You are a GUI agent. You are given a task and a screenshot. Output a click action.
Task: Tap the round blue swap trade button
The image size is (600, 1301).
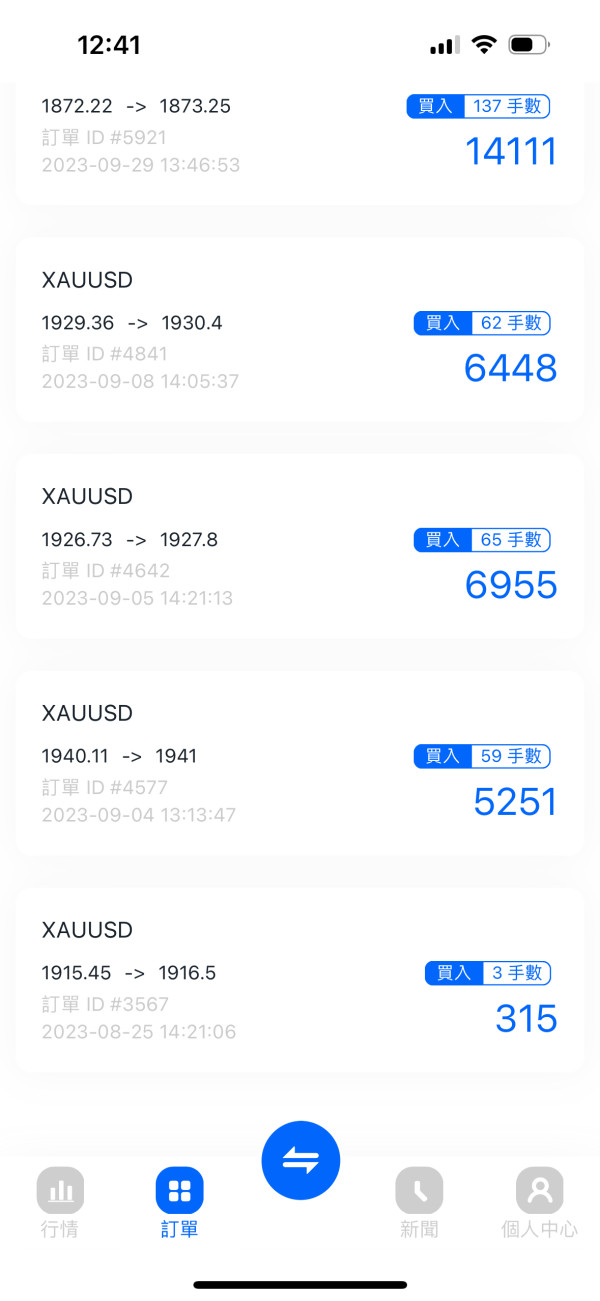click(301, 1161)
